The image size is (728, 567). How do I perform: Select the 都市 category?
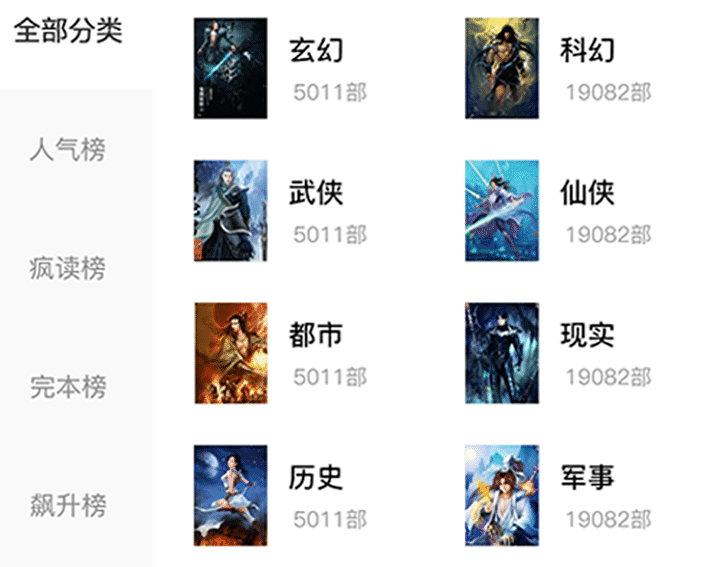click(x=316, y=335)
